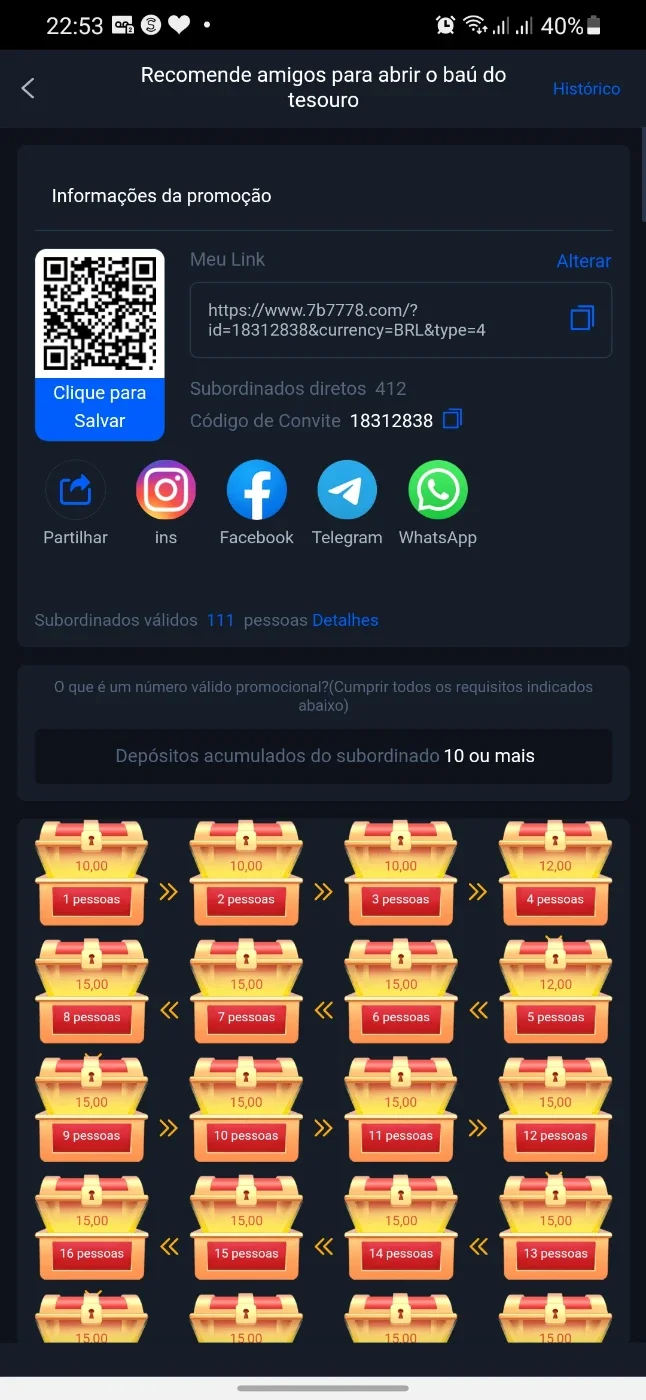Open Detalhes of valid subordinates
646x1400 pixels.
click(345, 620)
